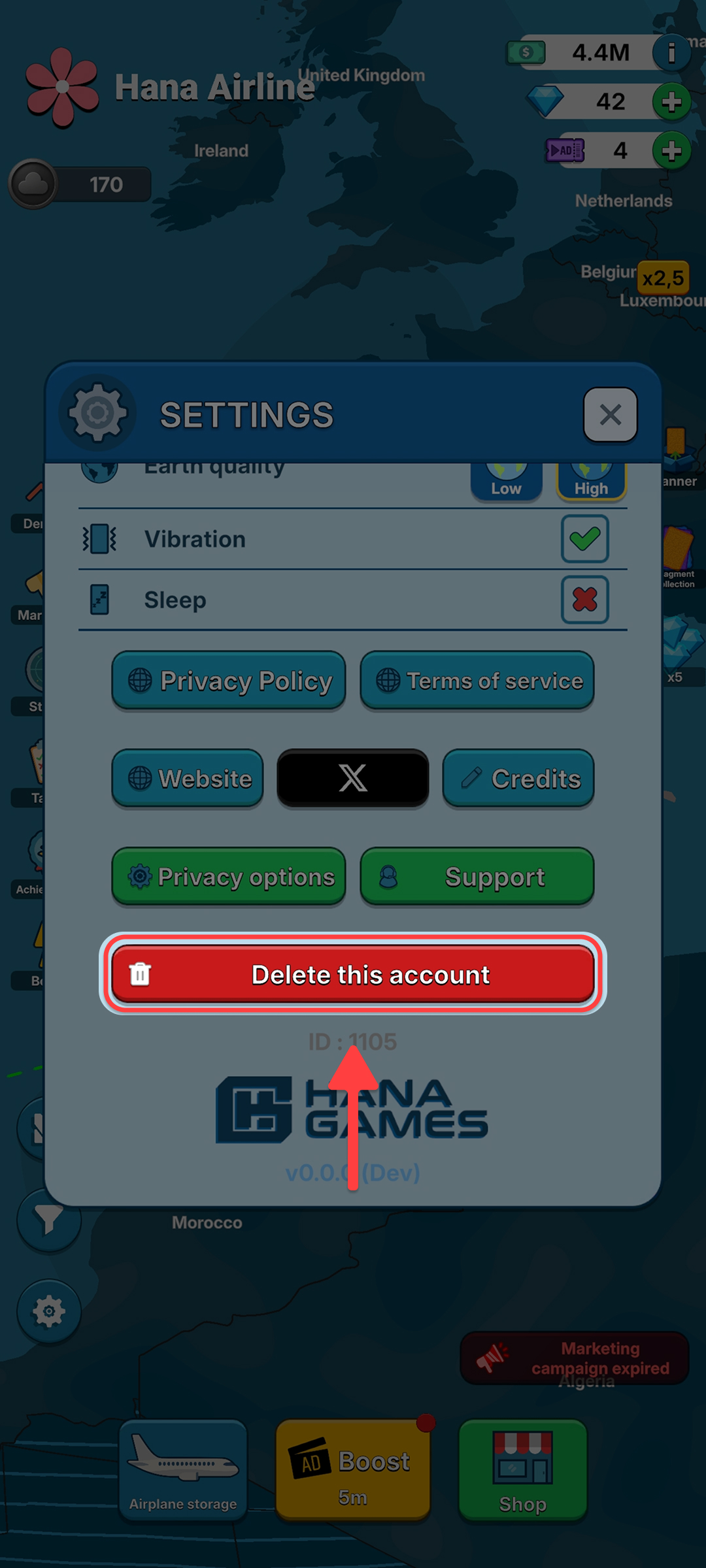Open the X social page

(353, 778)
